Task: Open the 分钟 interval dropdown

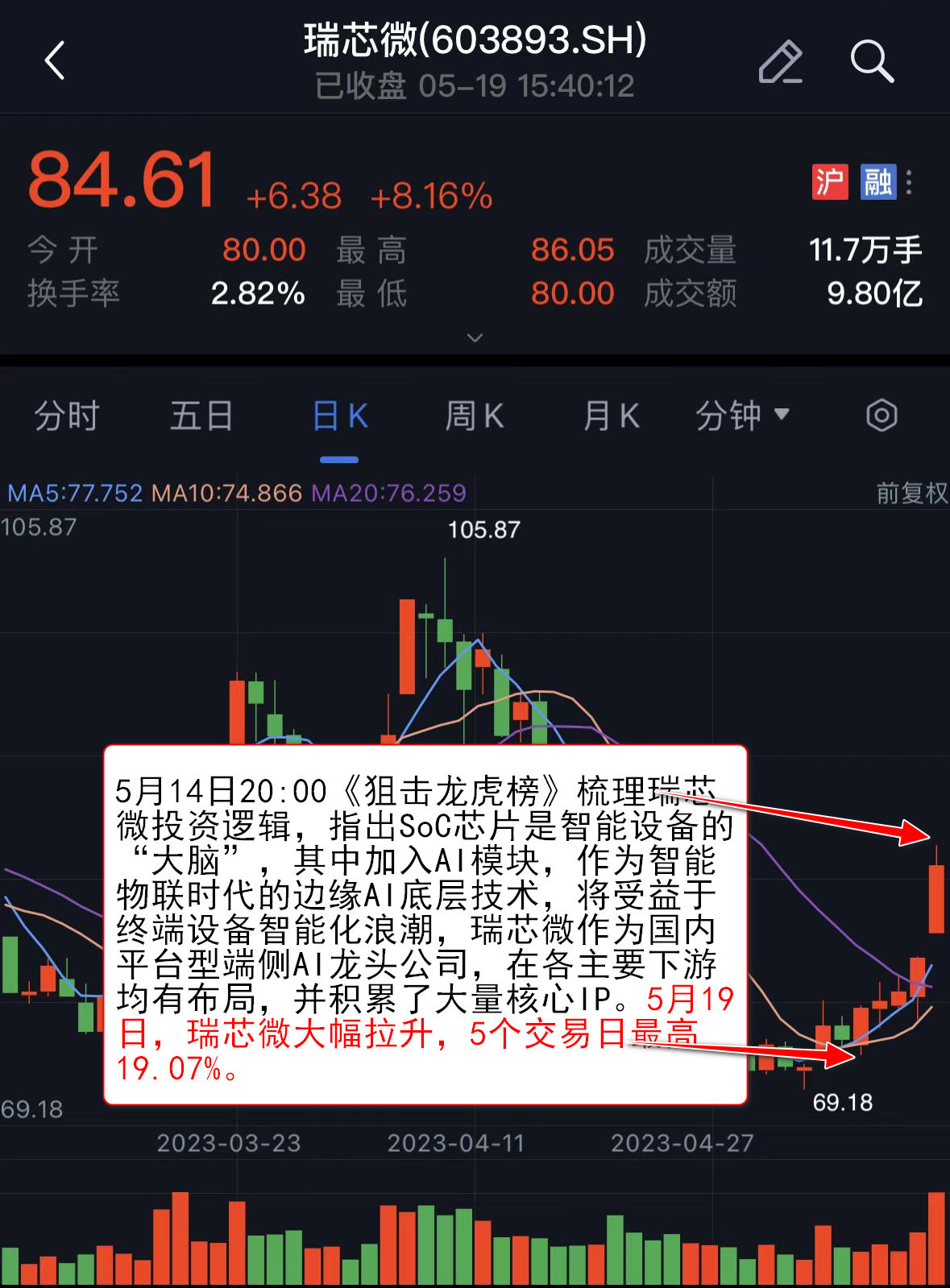Action: coord(742,416)
